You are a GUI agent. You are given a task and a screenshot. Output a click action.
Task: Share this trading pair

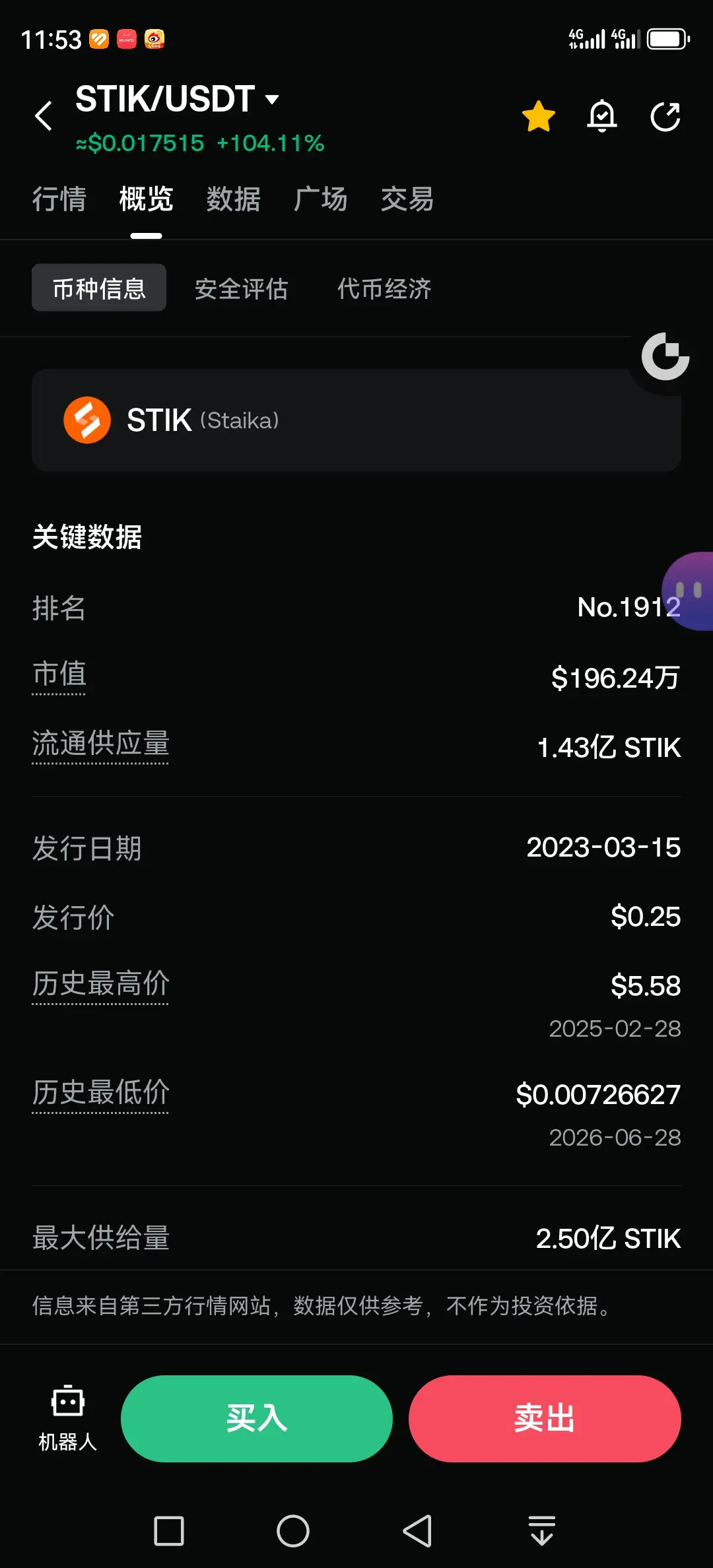click(665, 117)
